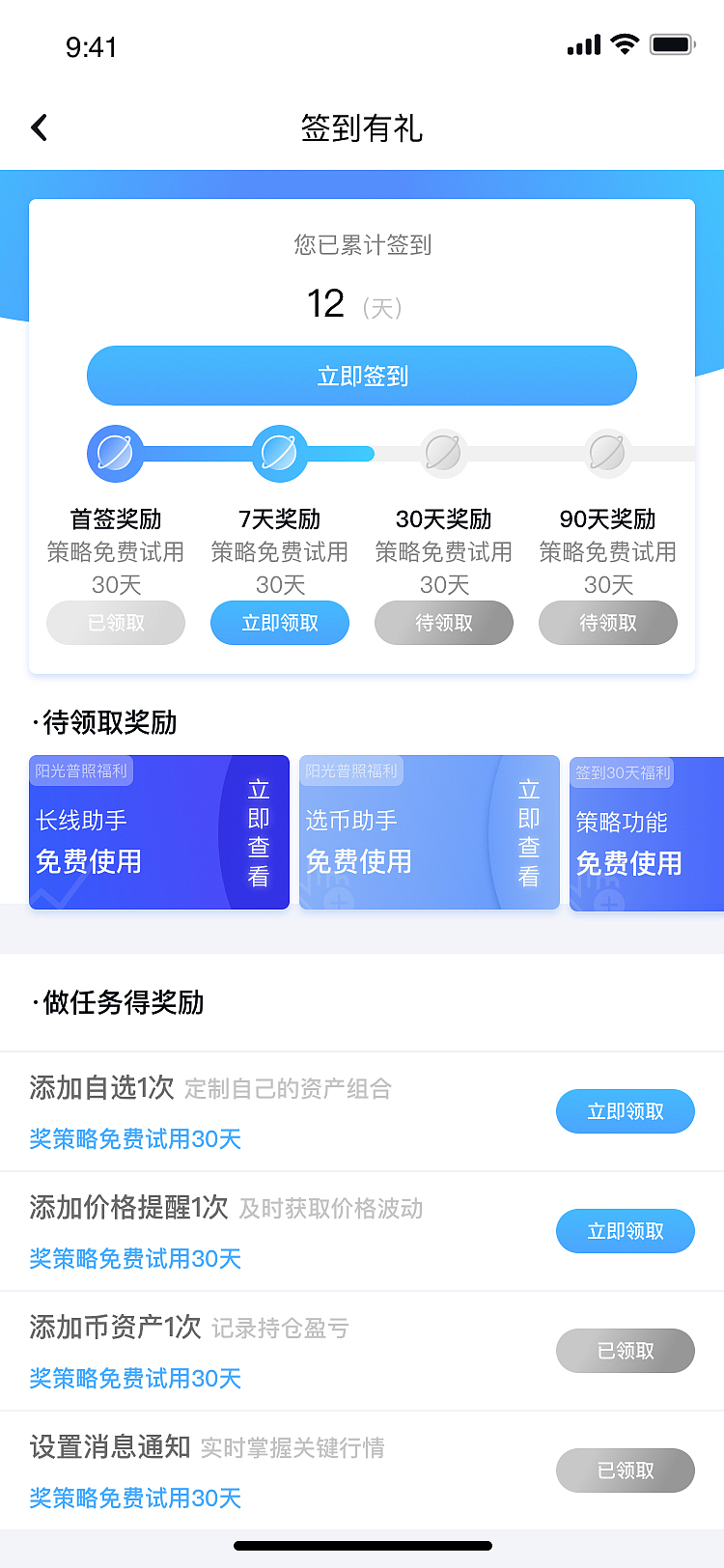
Task: Tap the grey planet icon above 90天奖励
Action: coord(607,452)
